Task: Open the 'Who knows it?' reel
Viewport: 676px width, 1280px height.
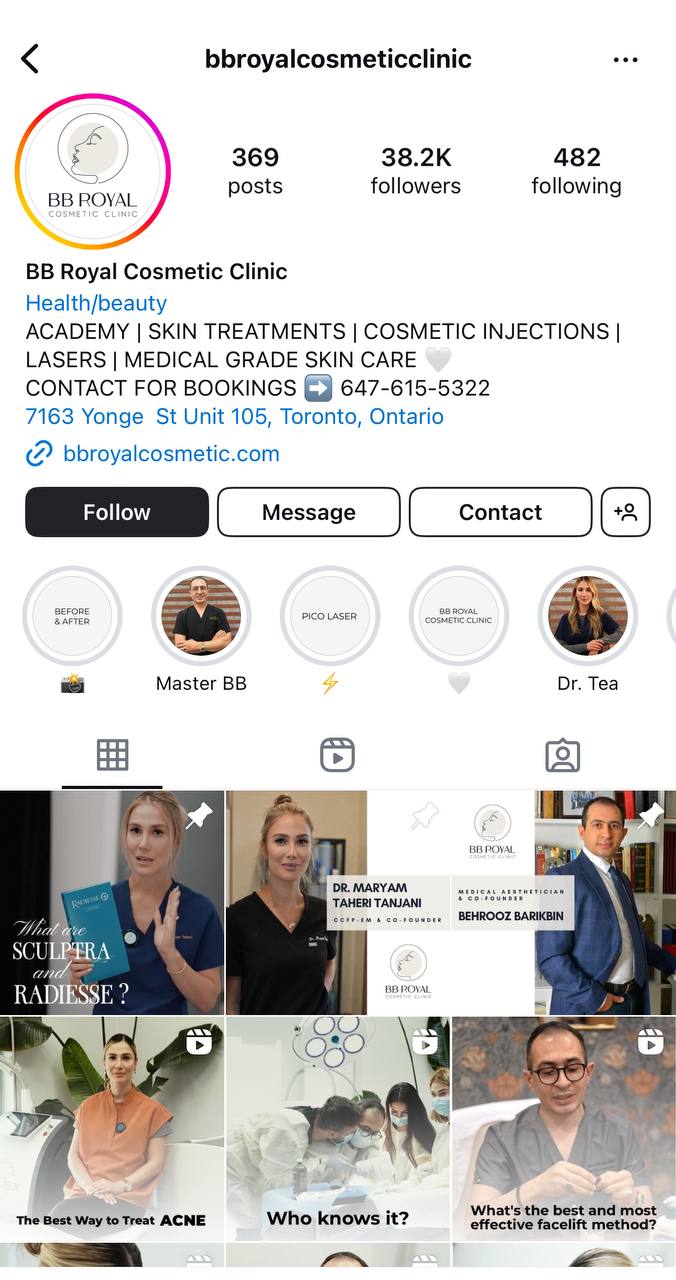Action: click(338, 1129)
